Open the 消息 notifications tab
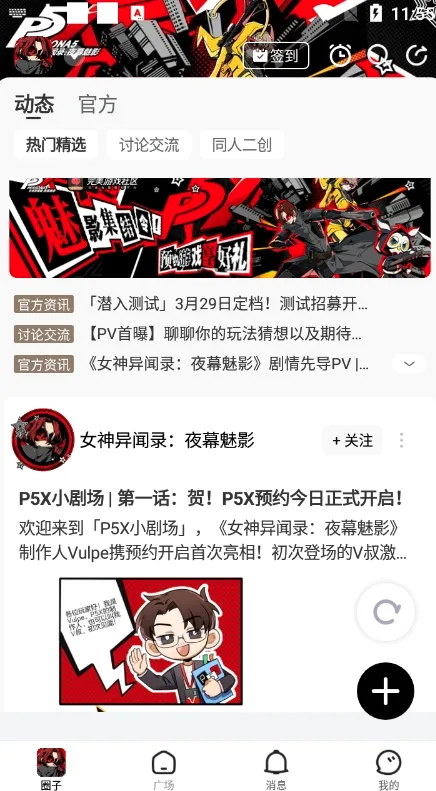Viewport: 436px width, 791px height. tap(276, 769)
